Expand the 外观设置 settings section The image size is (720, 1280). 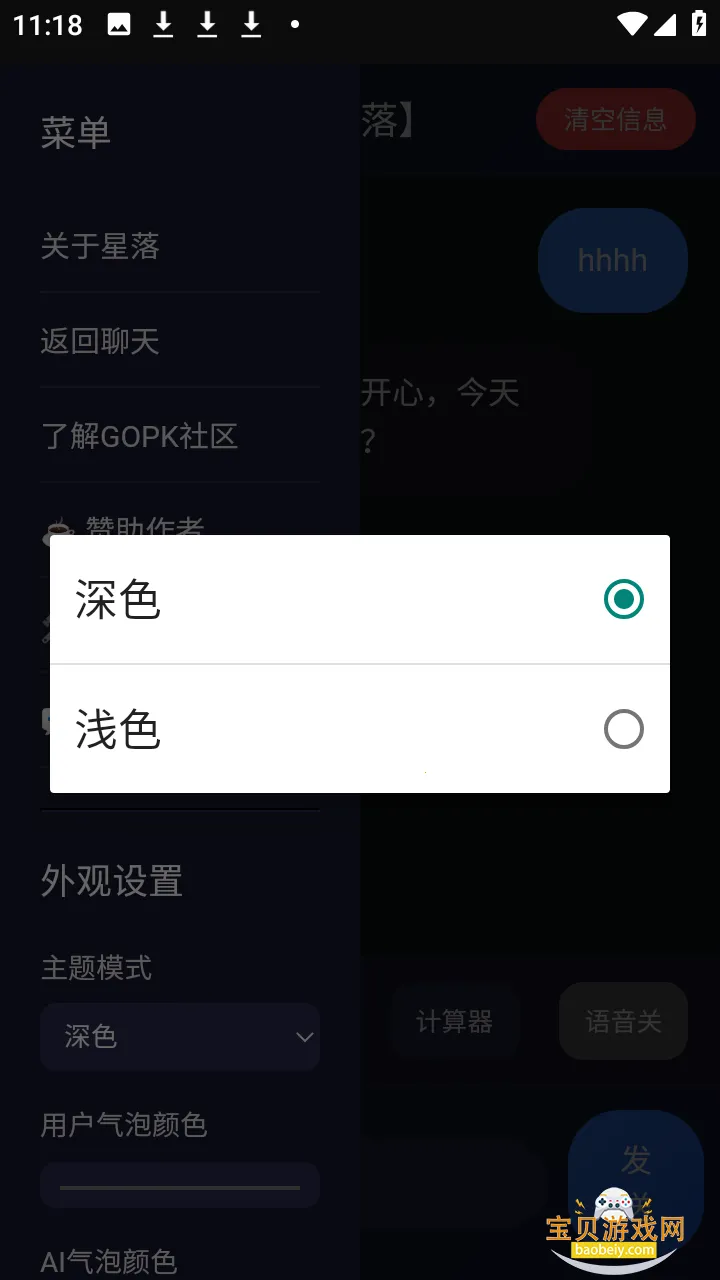(111, 881)
